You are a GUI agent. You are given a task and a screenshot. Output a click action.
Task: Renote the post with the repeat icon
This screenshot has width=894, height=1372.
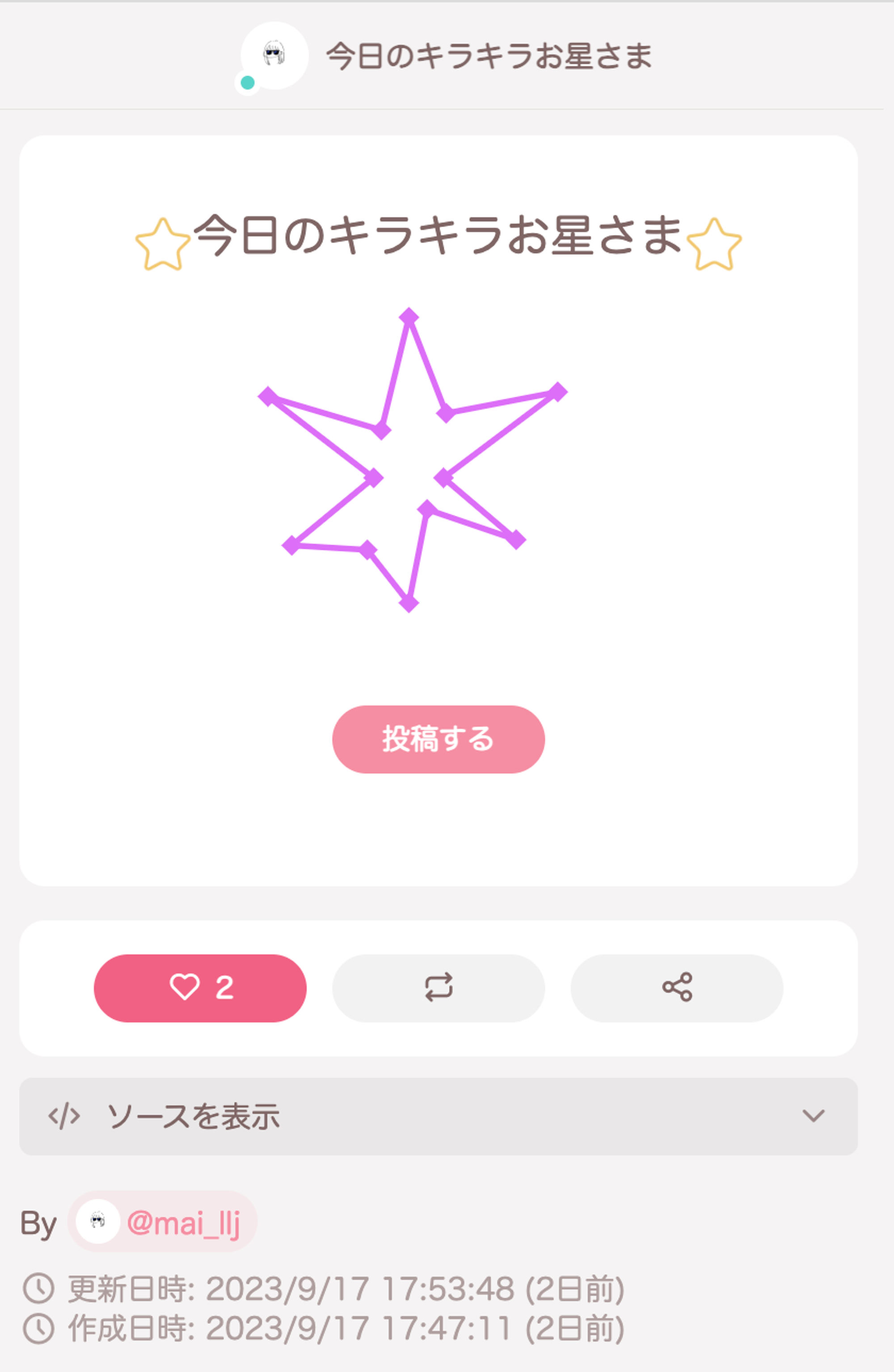[438, 987]
